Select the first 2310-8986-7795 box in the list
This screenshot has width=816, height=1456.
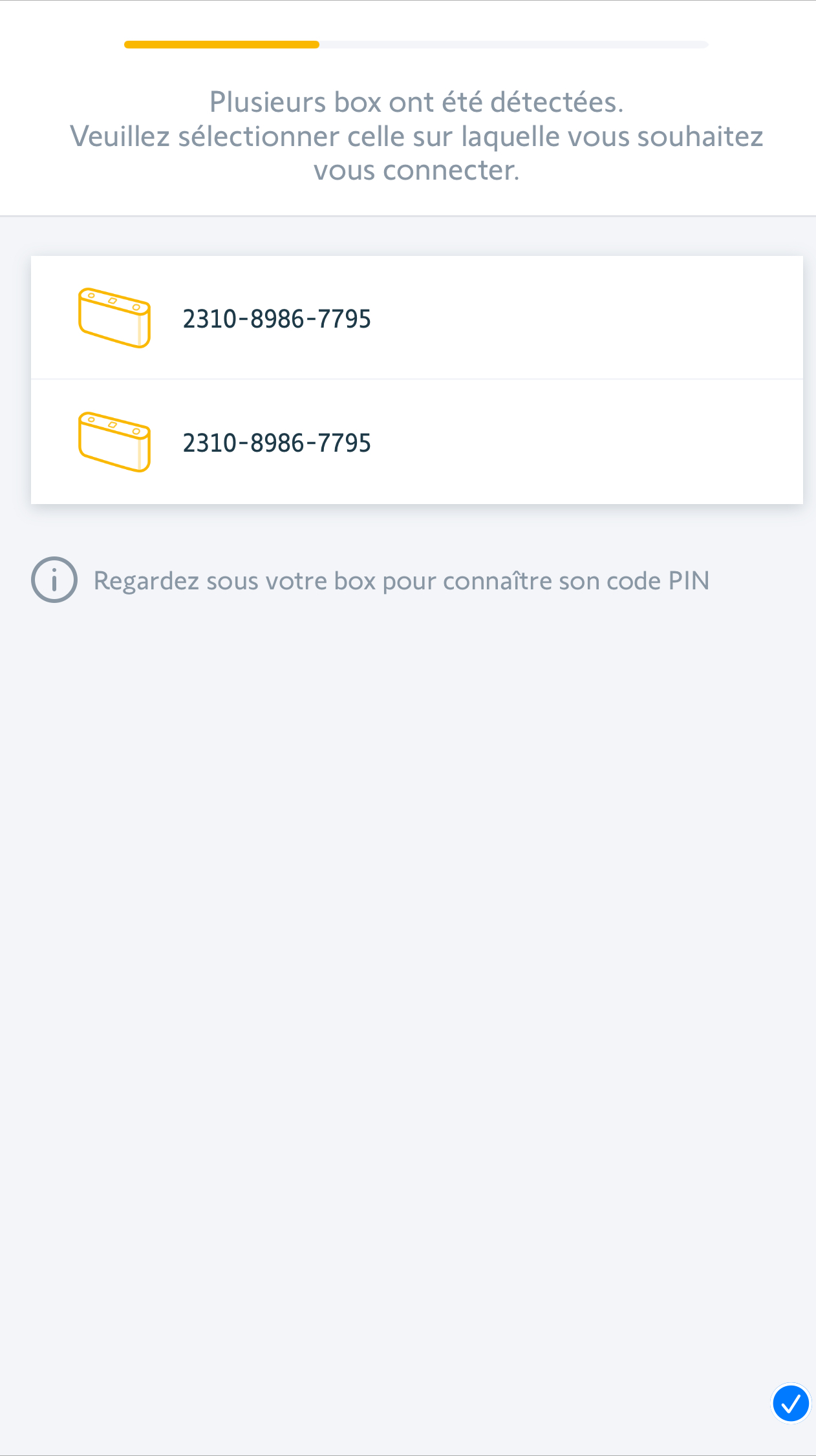[416, 318]
